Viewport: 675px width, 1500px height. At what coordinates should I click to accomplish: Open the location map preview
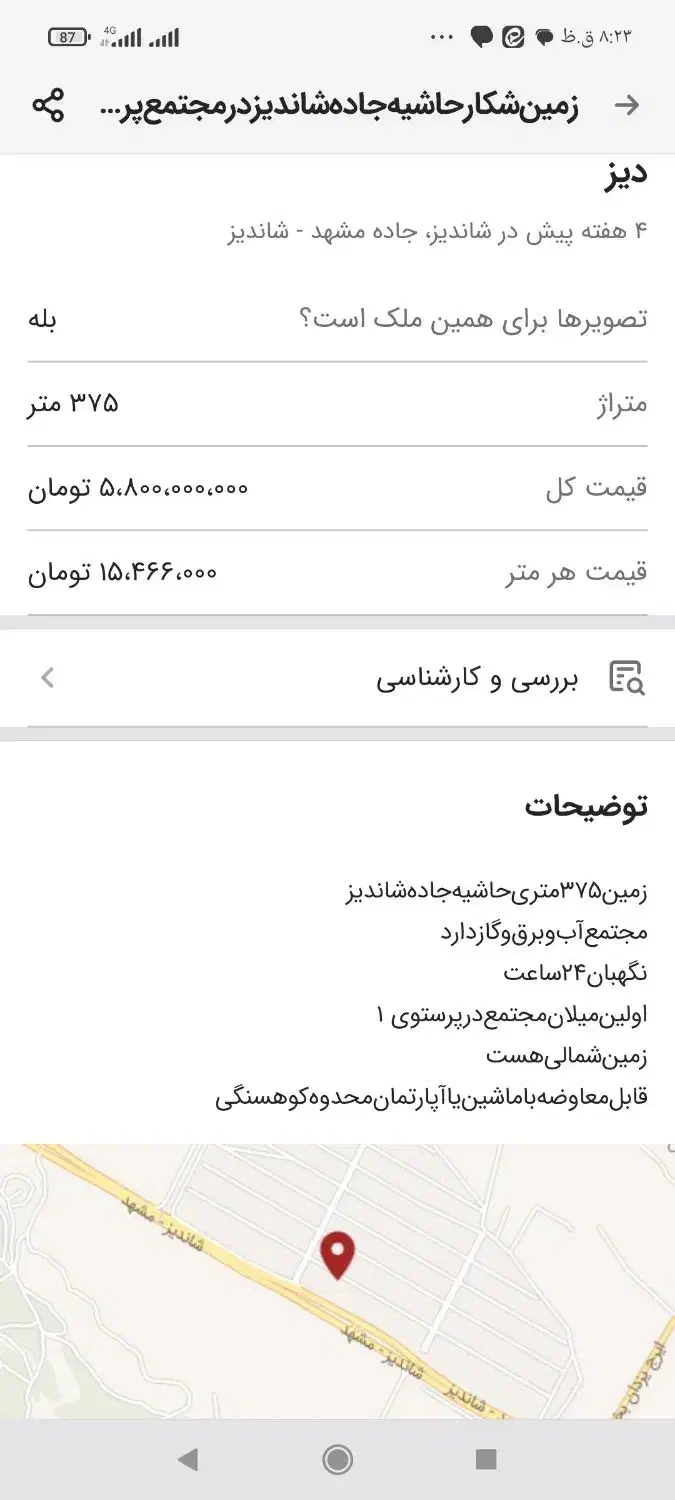(x=337, y=1280)
